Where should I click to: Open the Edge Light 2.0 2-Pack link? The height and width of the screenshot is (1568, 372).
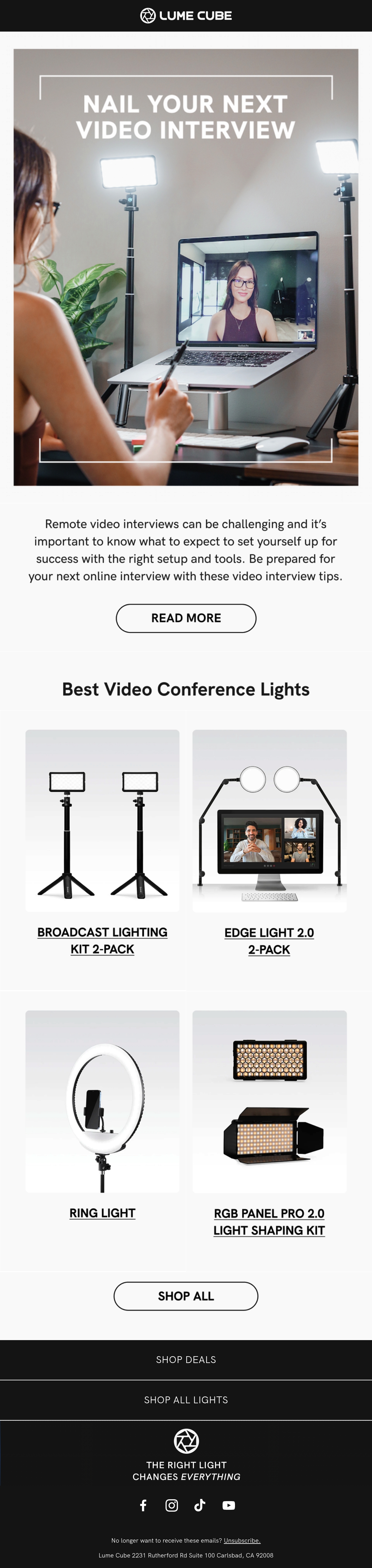(x=269, y=941)
